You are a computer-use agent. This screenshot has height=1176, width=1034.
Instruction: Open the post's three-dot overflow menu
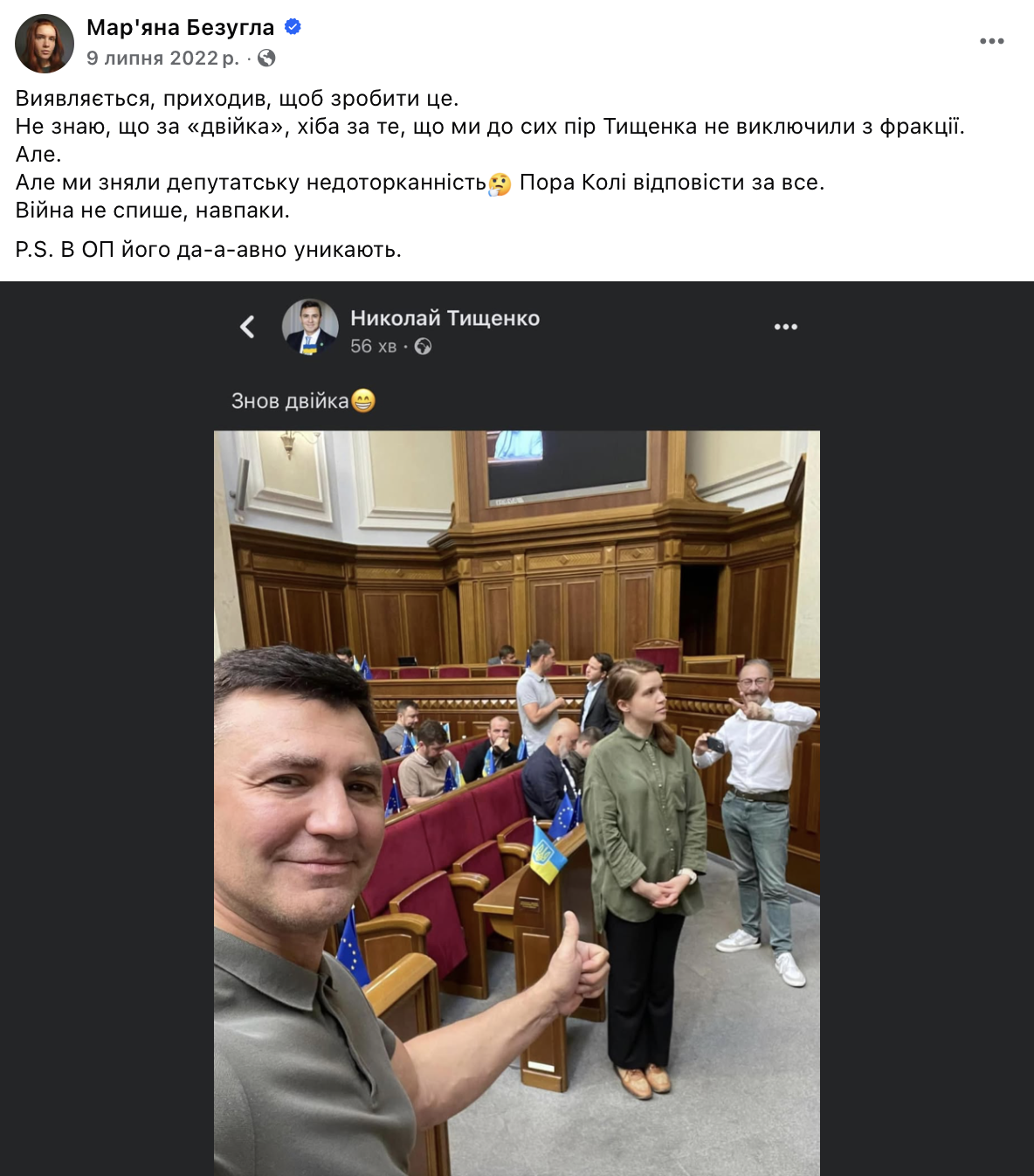point(991,41)
